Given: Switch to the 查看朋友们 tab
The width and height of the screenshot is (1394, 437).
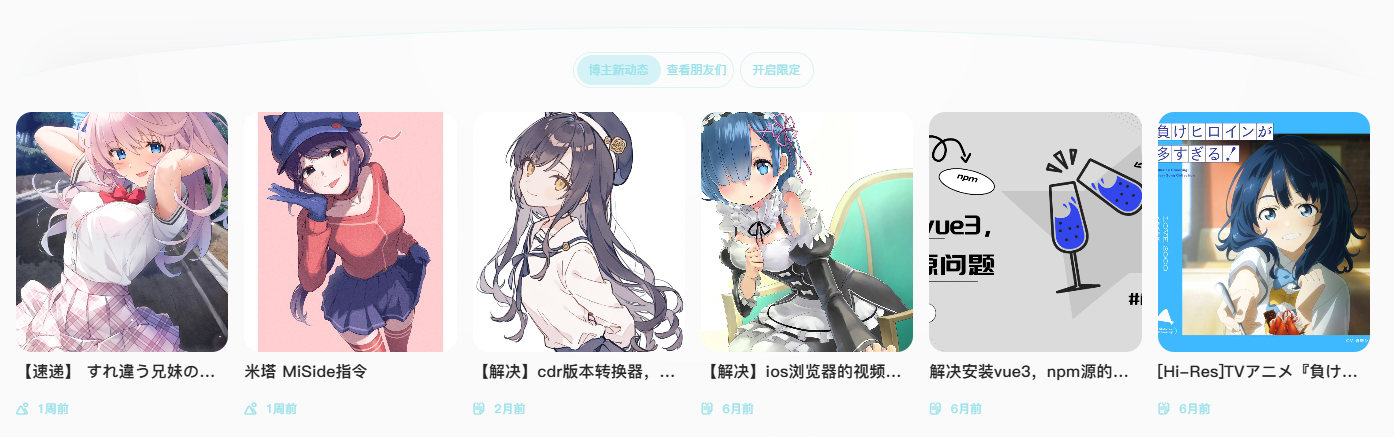Looking at the screenshot, I should click(x=696, y=70).
